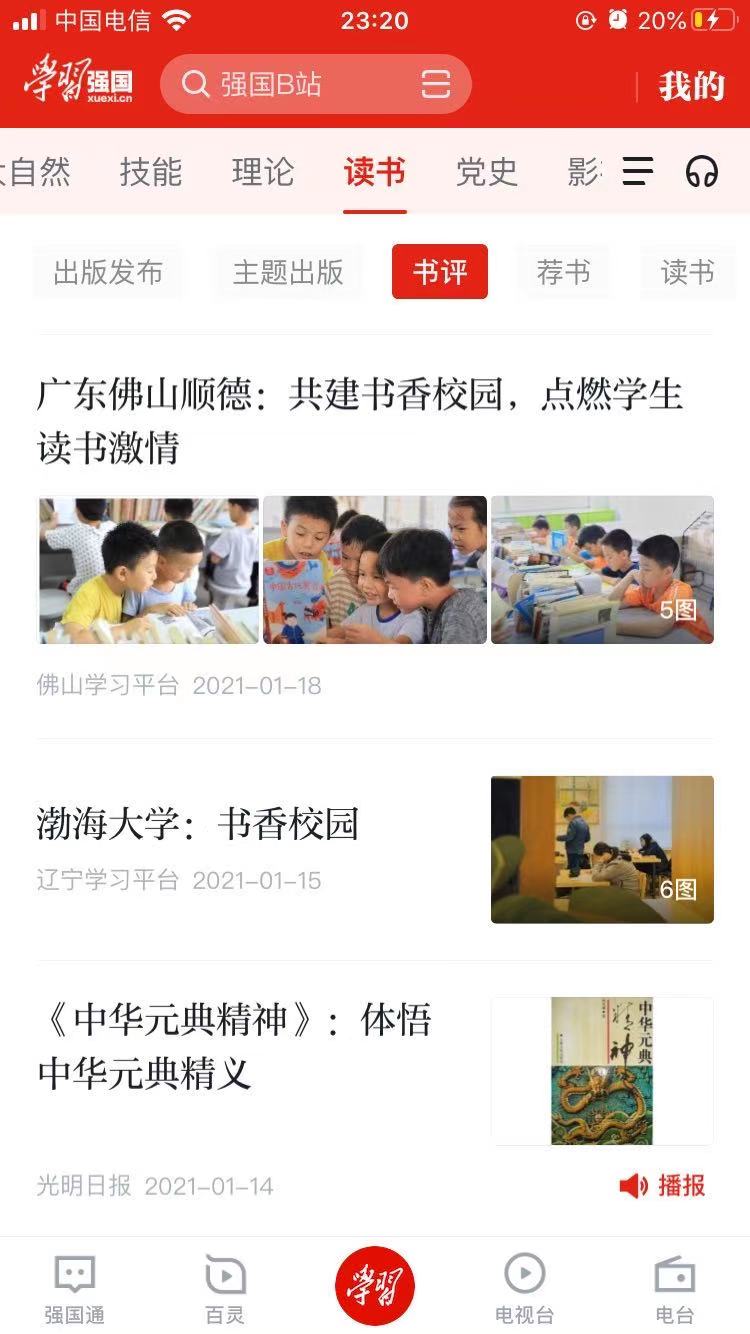Viewport: 750px width, 1334px height.
Task: Open the 强国B站 search box
Action: [x=315, y=84]
